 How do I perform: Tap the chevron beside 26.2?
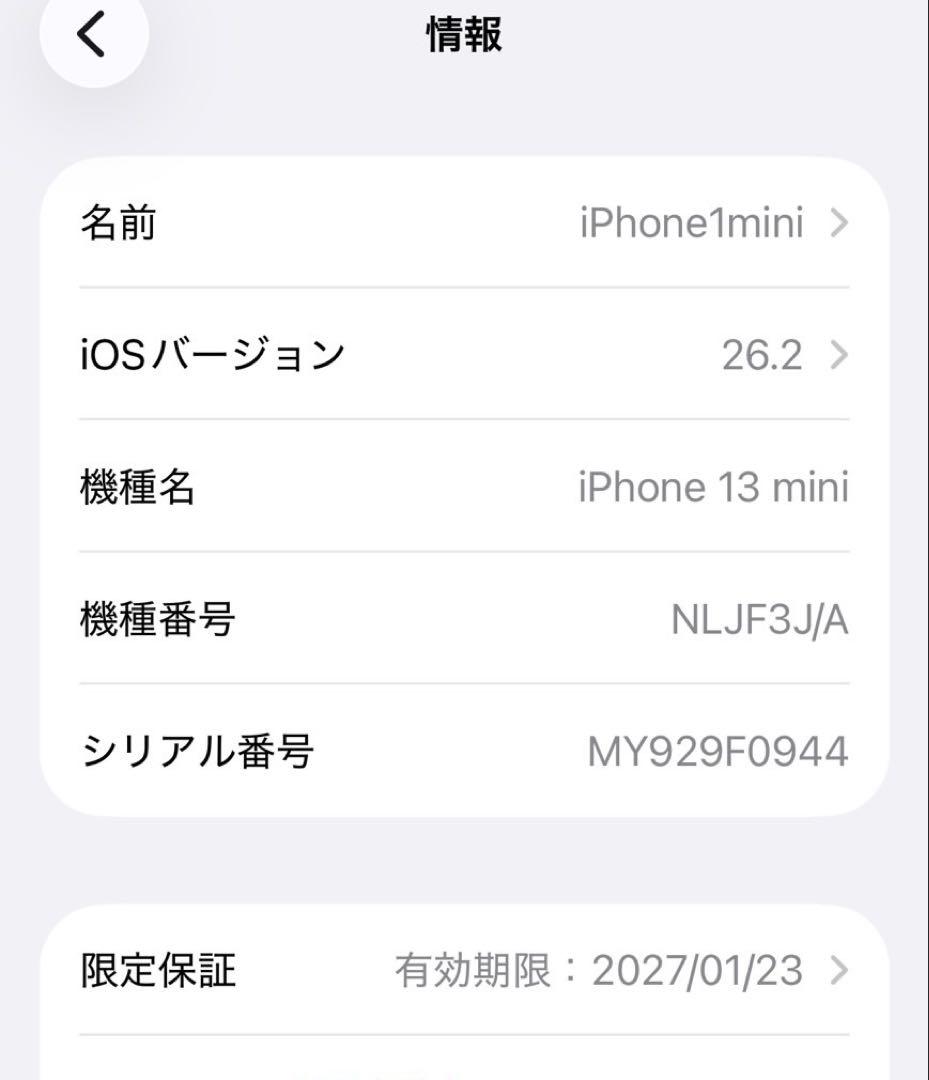(840, 354)
